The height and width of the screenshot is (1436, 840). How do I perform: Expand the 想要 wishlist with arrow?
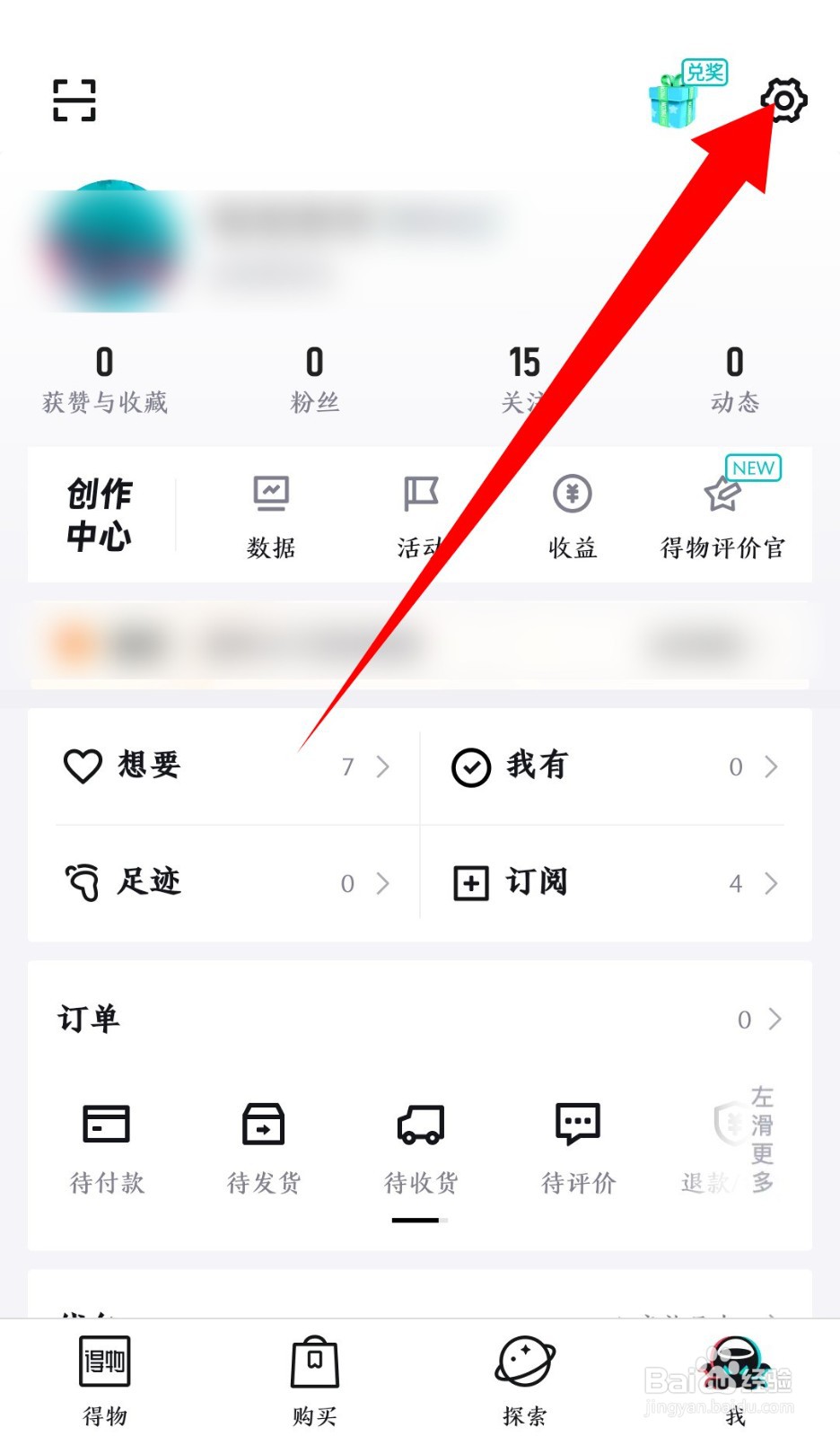(x=382, y=767)
